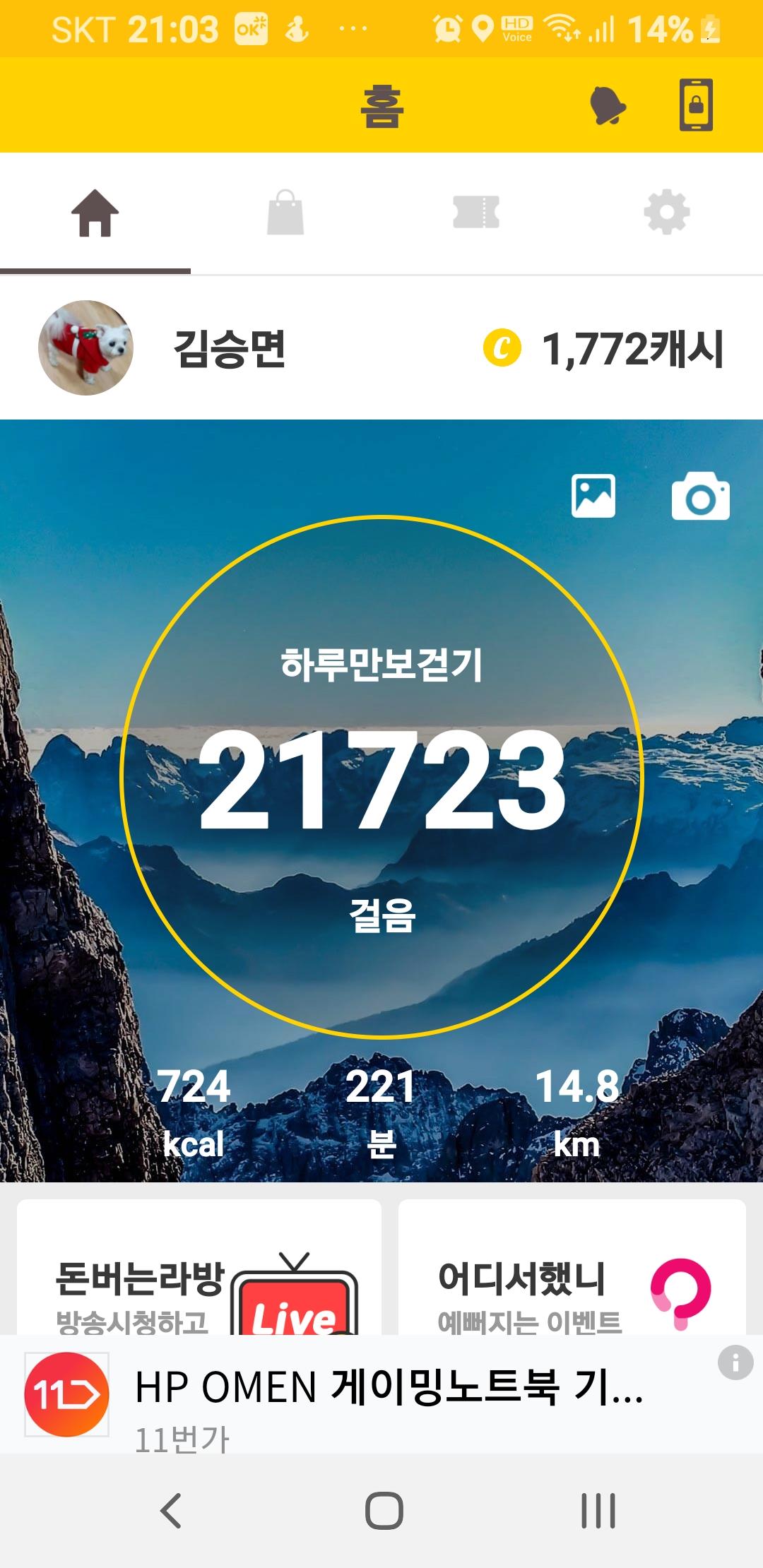
Task: Tap the ad info icon
Action: point(735,1361)
